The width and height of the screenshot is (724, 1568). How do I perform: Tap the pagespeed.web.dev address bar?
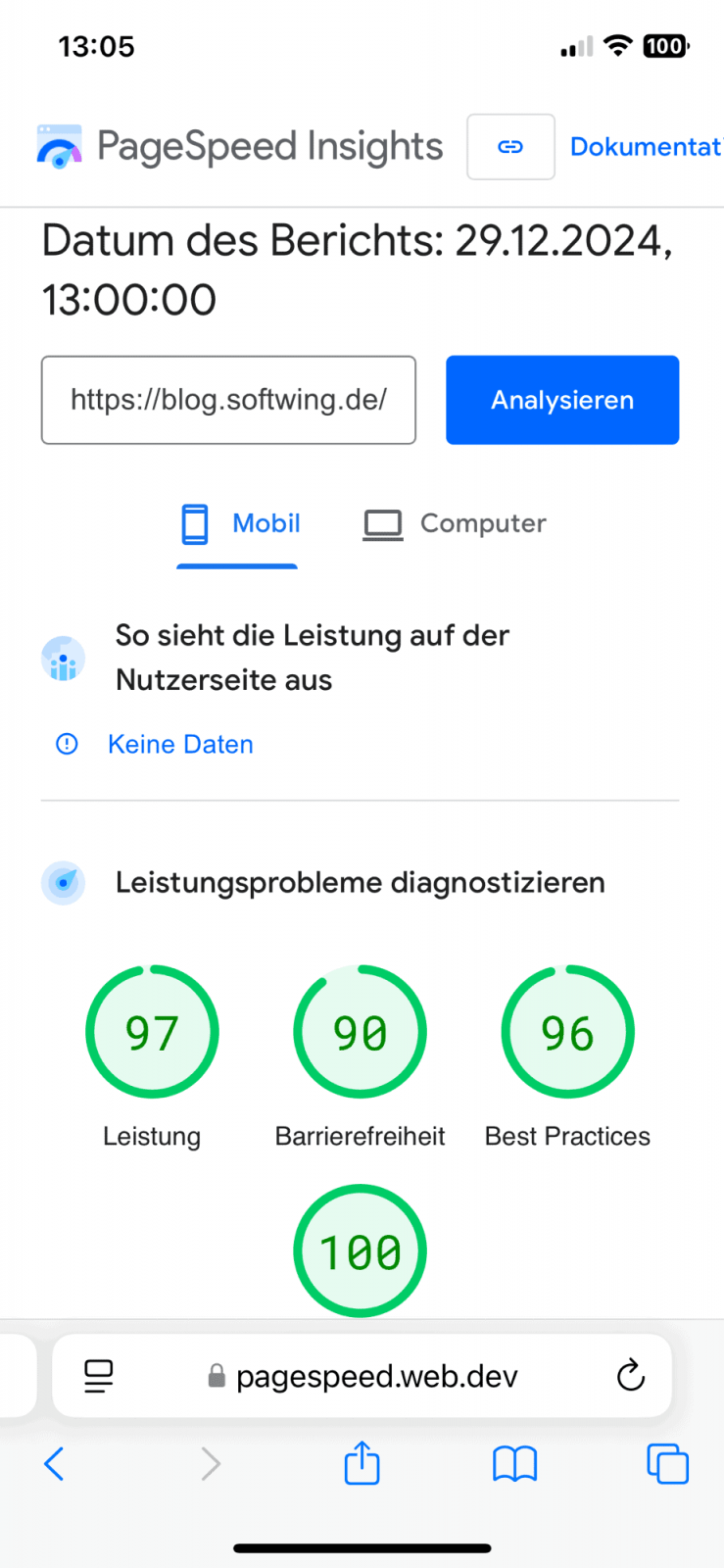[x=376, y=1375]
